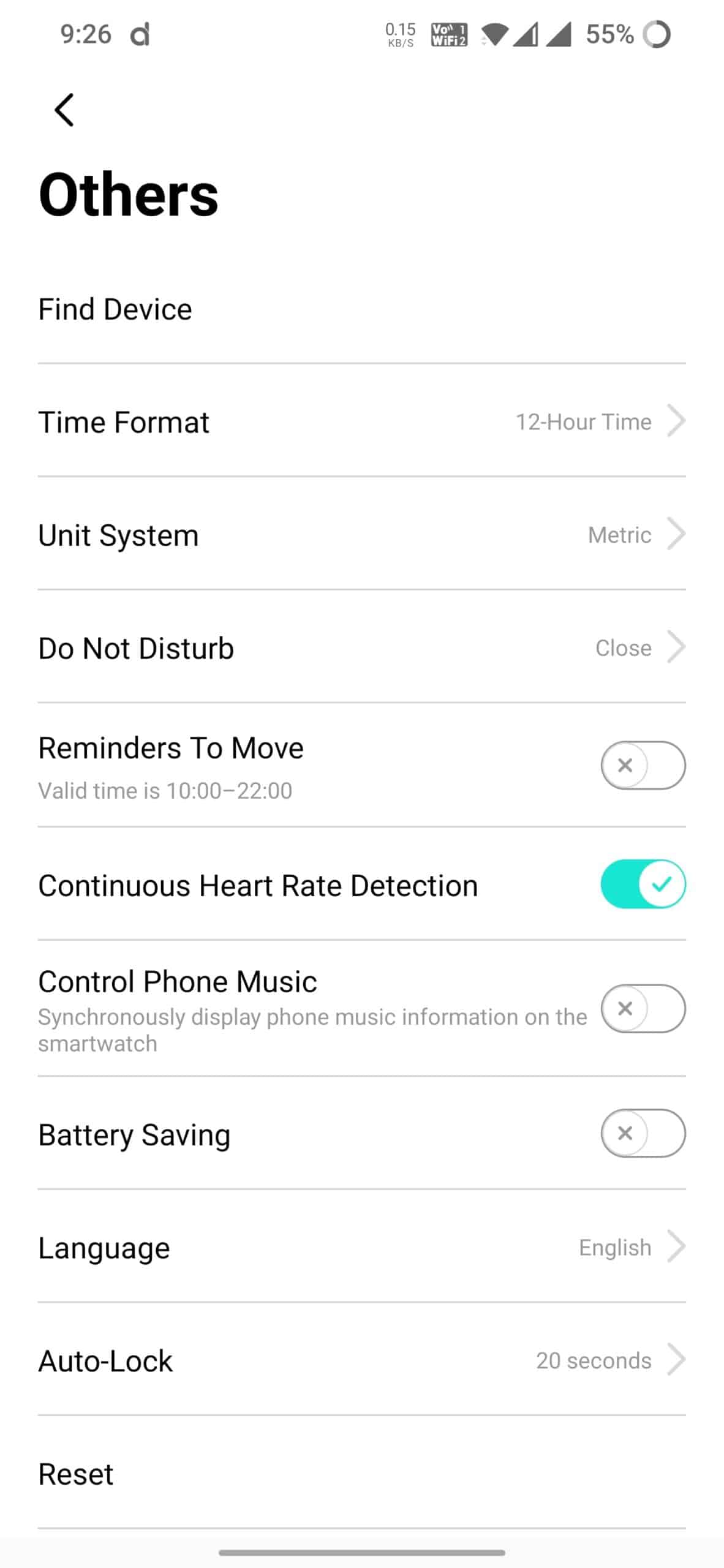The image size is (724, 1568).
Task: Adjust the Auto-Lock duration
Action: 361,1360
